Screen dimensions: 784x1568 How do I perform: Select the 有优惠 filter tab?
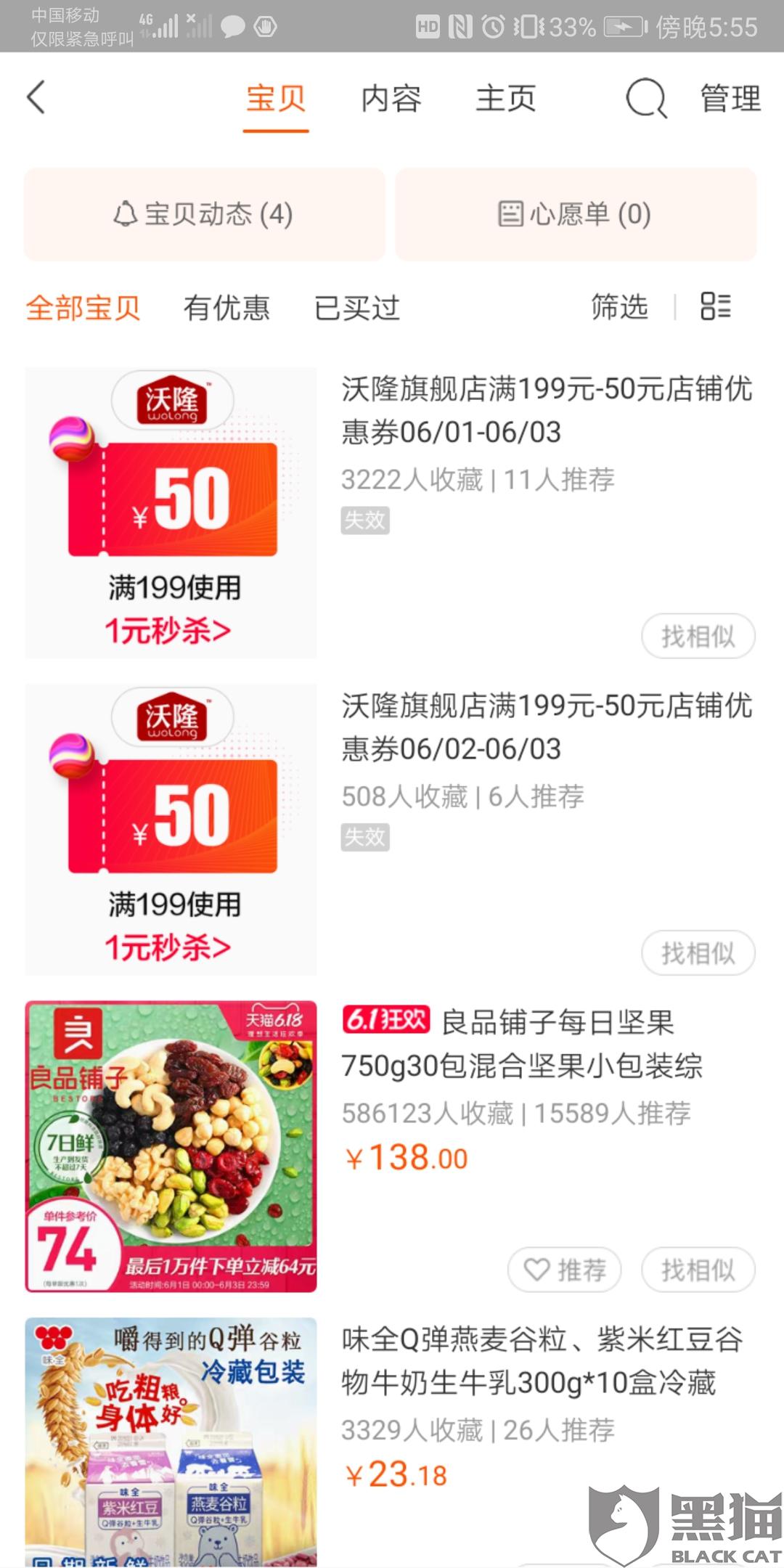[226, 308]
